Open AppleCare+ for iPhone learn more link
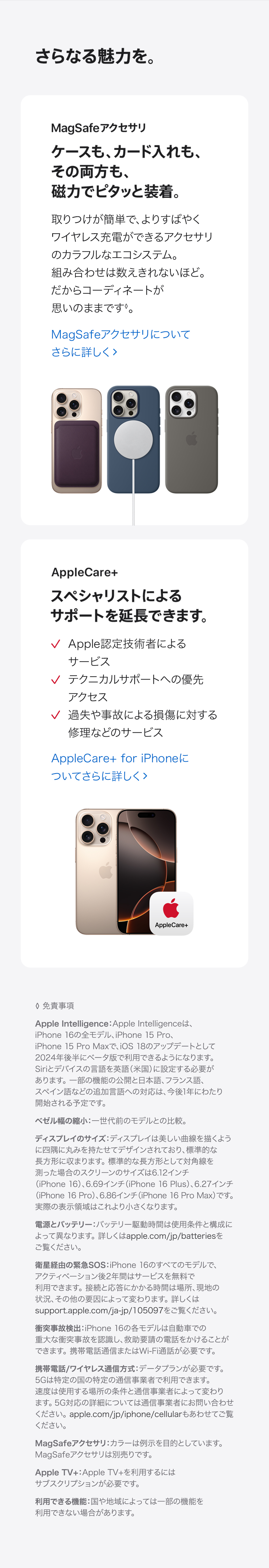This screenshot has width=269, height=1568. 119,758
